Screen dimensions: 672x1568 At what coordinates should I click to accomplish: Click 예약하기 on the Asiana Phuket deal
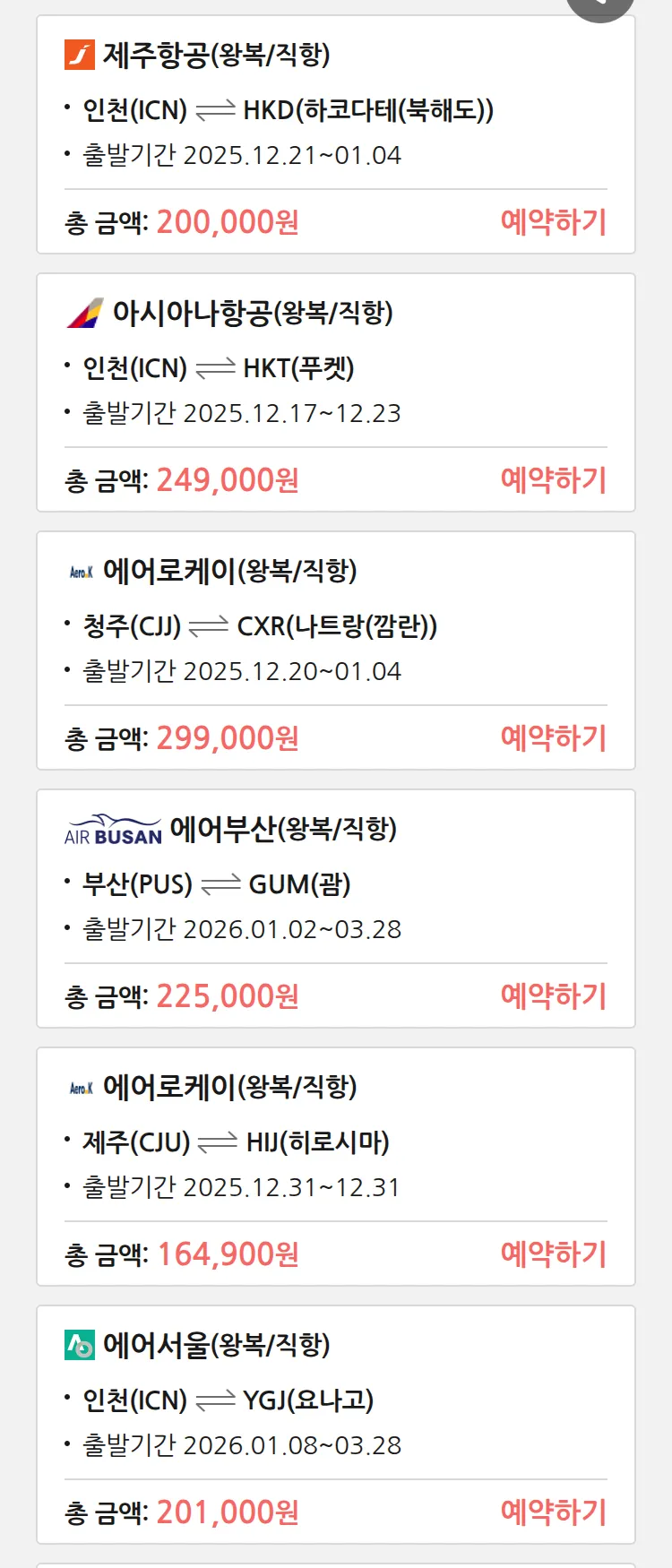[553, 480]
